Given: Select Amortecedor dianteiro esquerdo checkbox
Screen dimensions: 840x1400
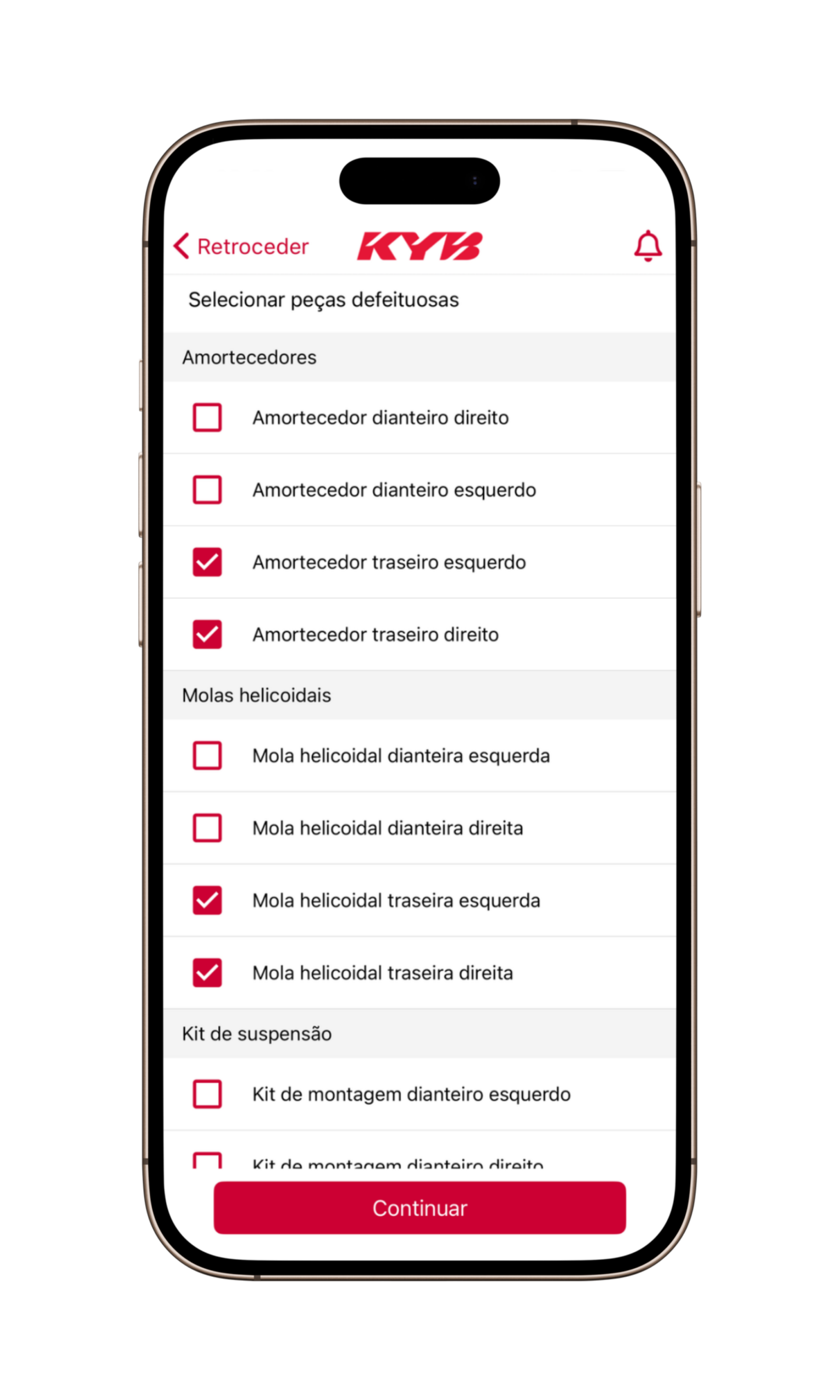Looking at the screenshot, I should [207, 490].
